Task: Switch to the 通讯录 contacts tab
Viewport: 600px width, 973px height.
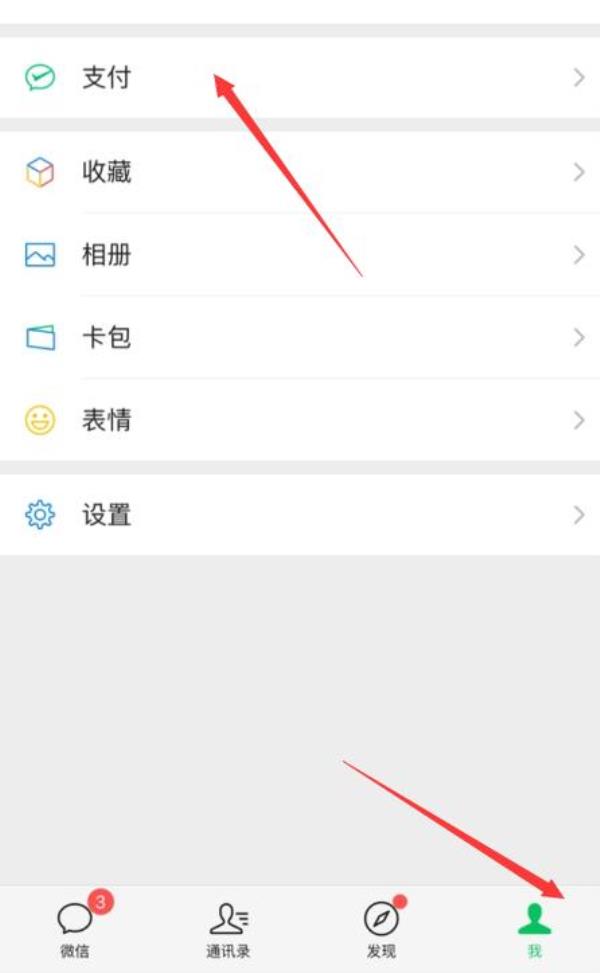Action: [x=228, y=928]
